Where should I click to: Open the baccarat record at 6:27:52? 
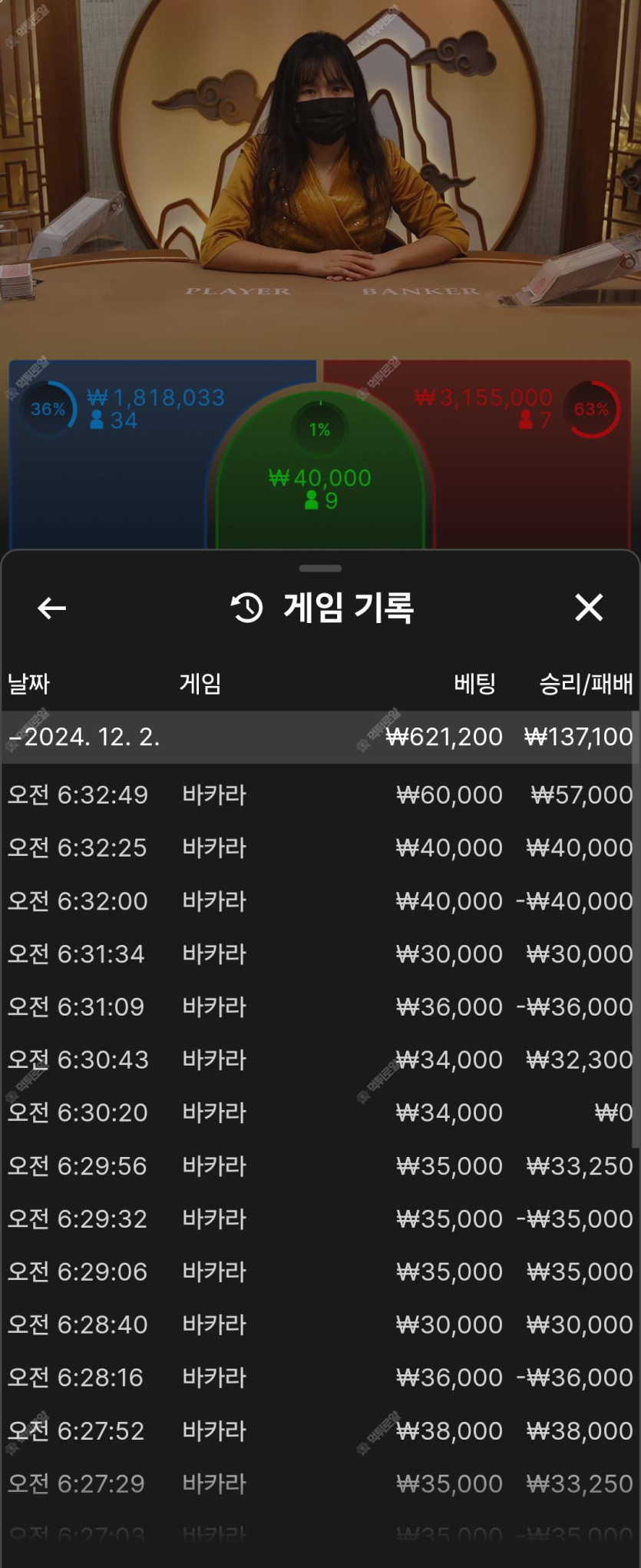point(319,1430)
